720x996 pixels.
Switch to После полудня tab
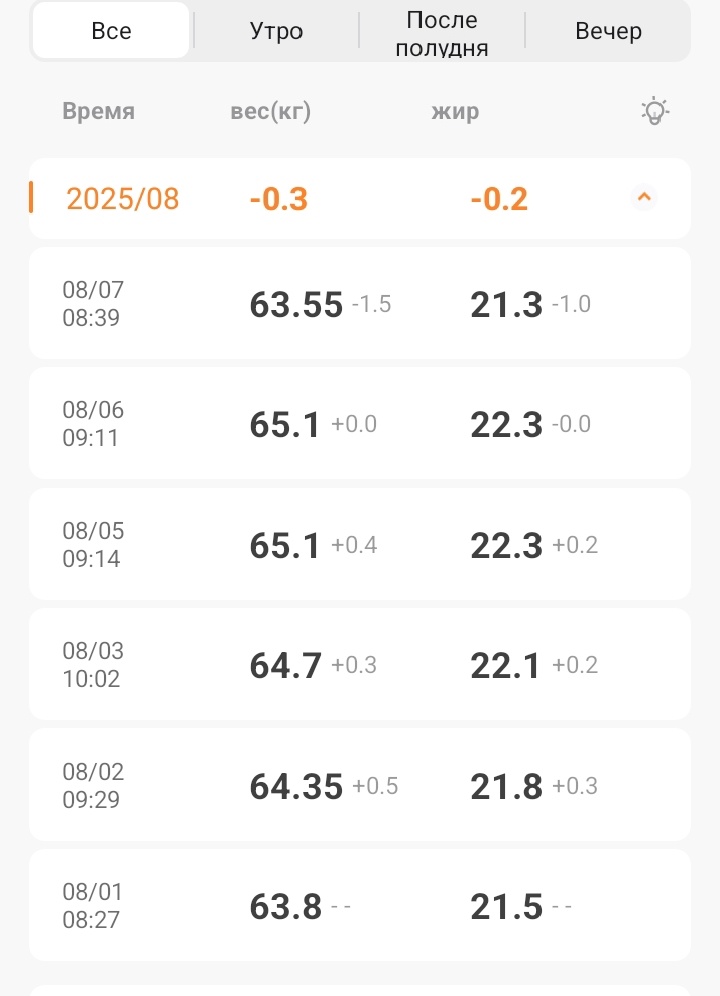(442, 33)
